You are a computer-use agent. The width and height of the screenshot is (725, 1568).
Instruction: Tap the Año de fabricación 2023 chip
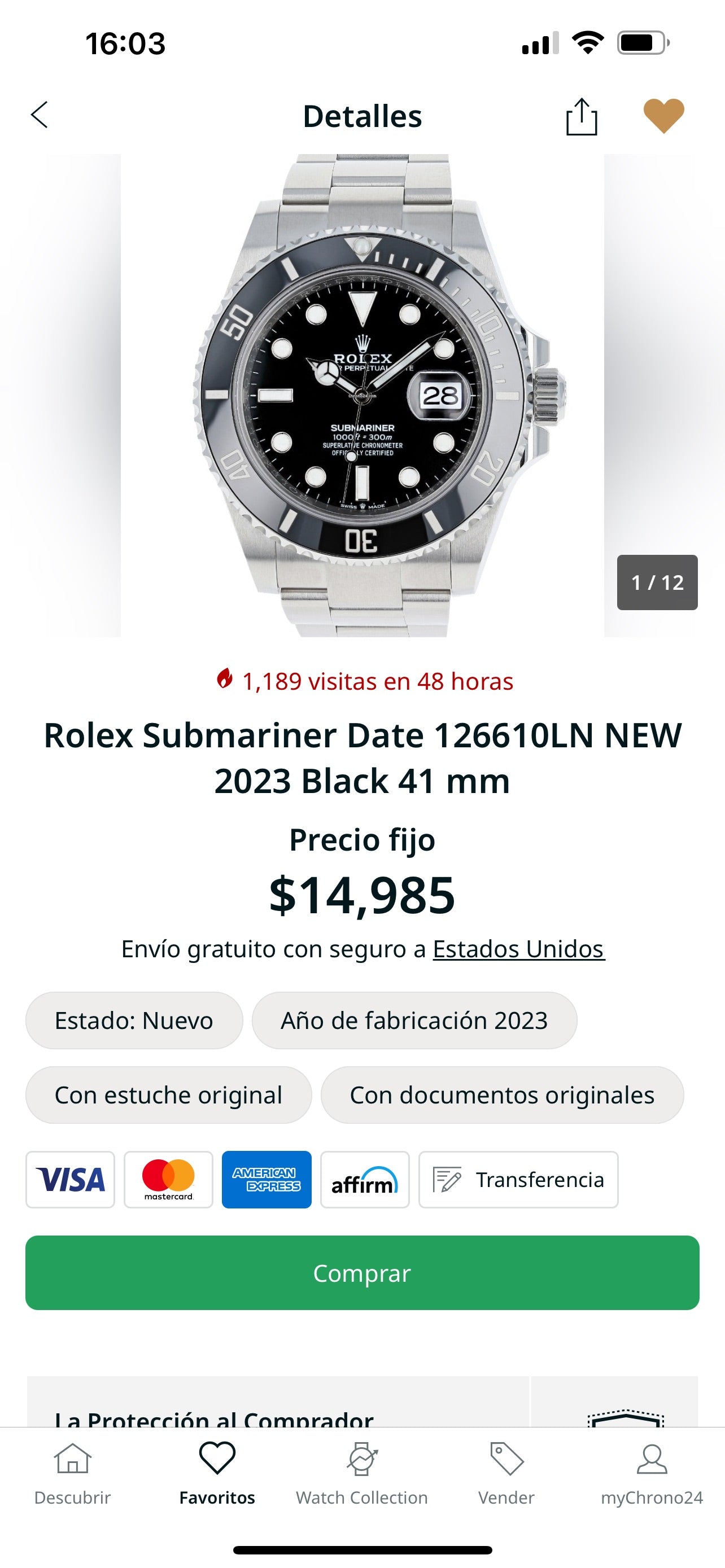tap(414, 1021)
